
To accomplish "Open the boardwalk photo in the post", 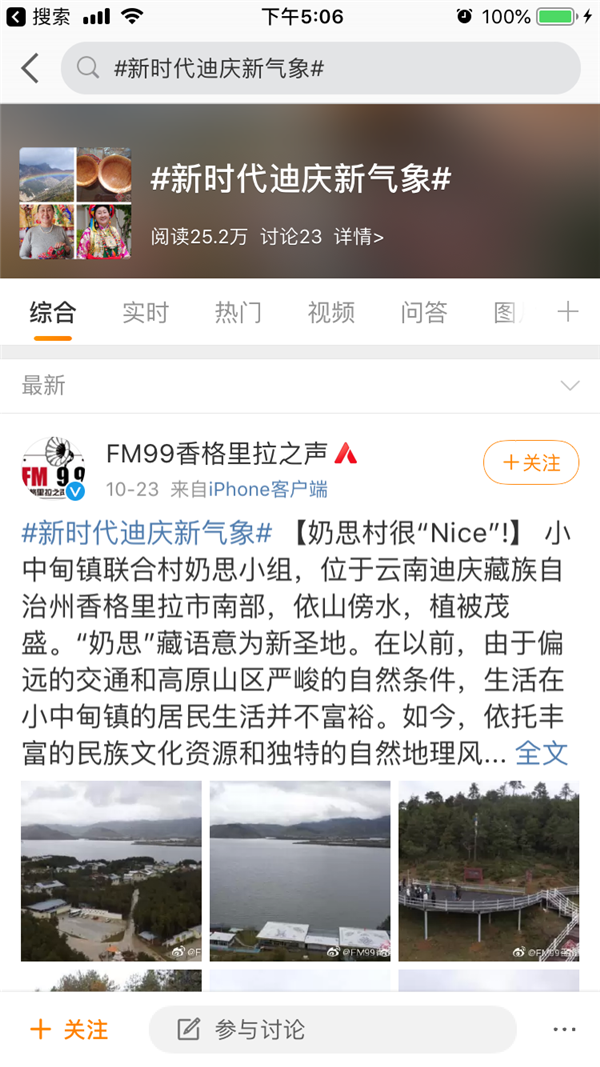I will click(x=489, y=871).
